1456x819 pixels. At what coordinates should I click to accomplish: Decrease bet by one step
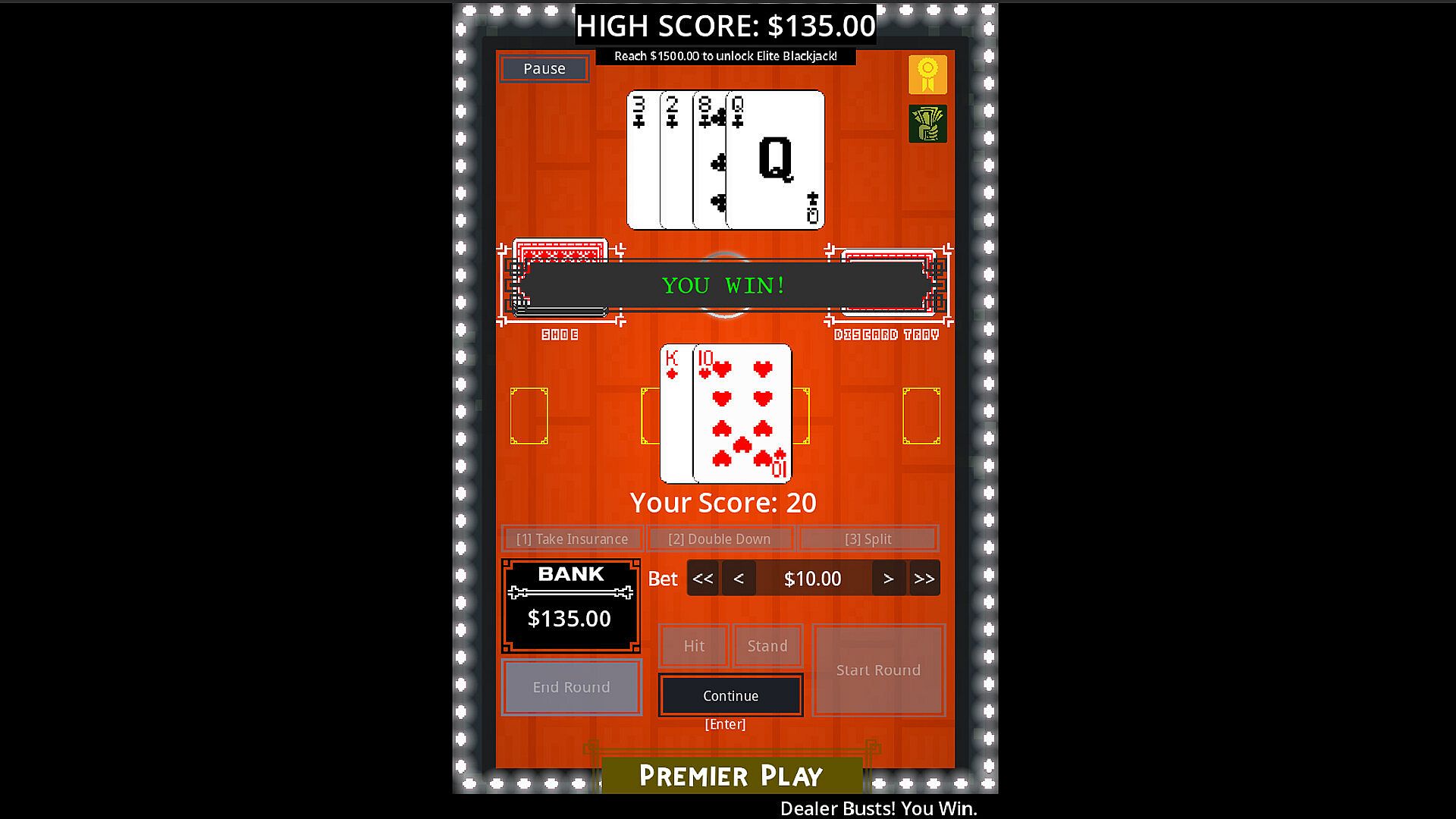click(738, 579)
